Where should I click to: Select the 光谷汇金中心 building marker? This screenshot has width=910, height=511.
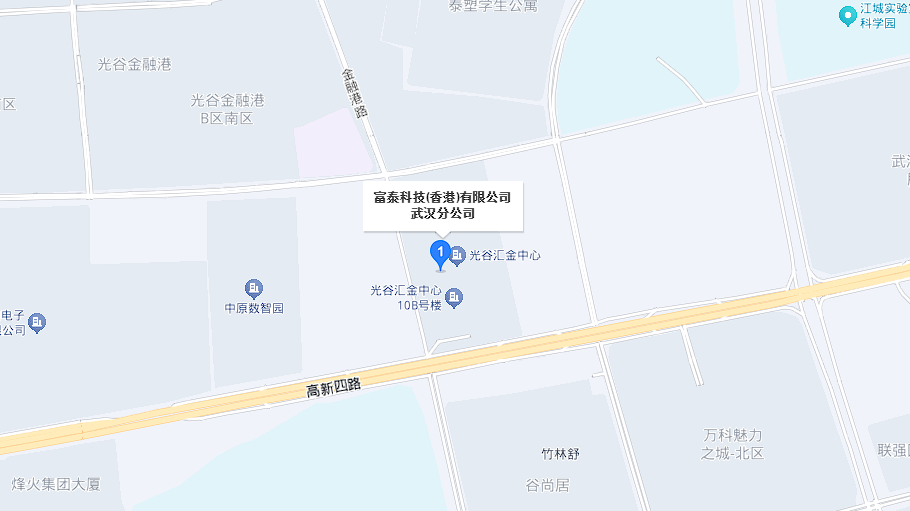tap(458, 257)
